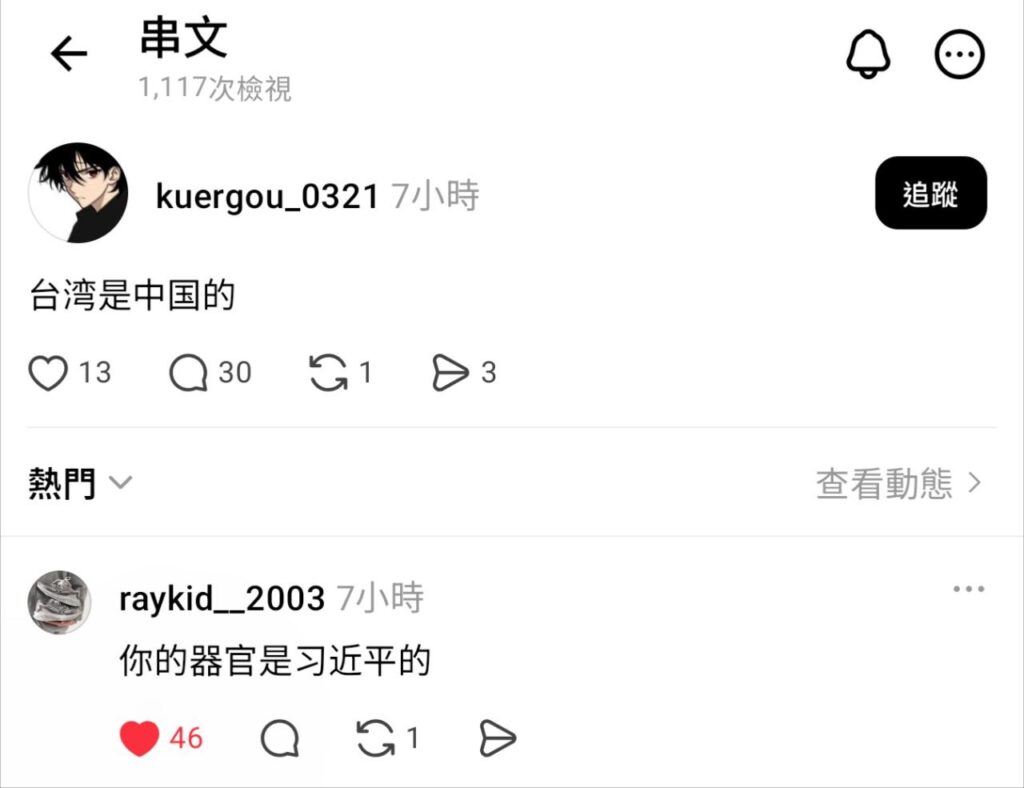Tap the kuergou_0321 username
This screenshot has height=788, width=1024.
[268, 196]
